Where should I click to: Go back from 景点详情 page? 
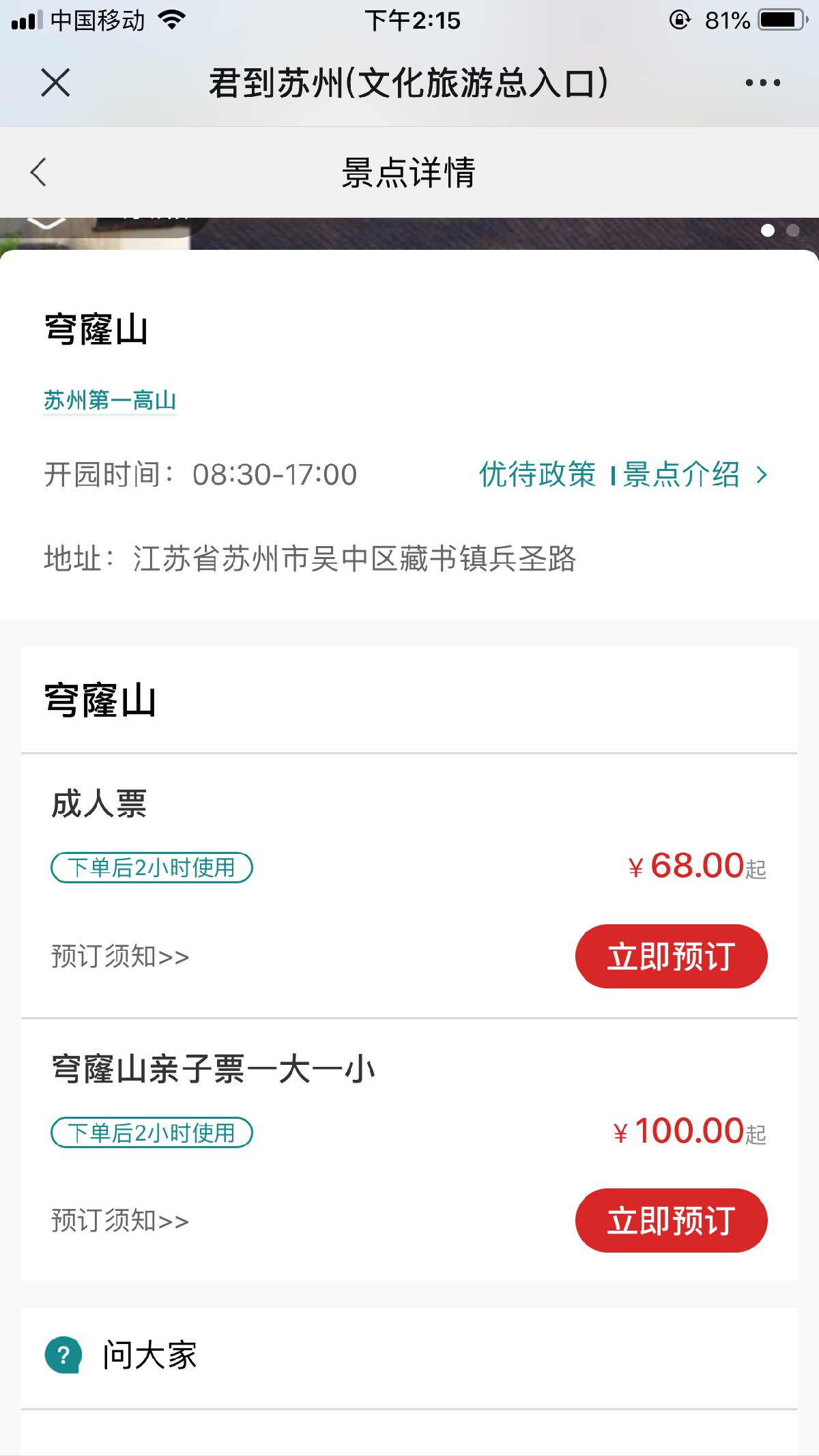(39, 172)
